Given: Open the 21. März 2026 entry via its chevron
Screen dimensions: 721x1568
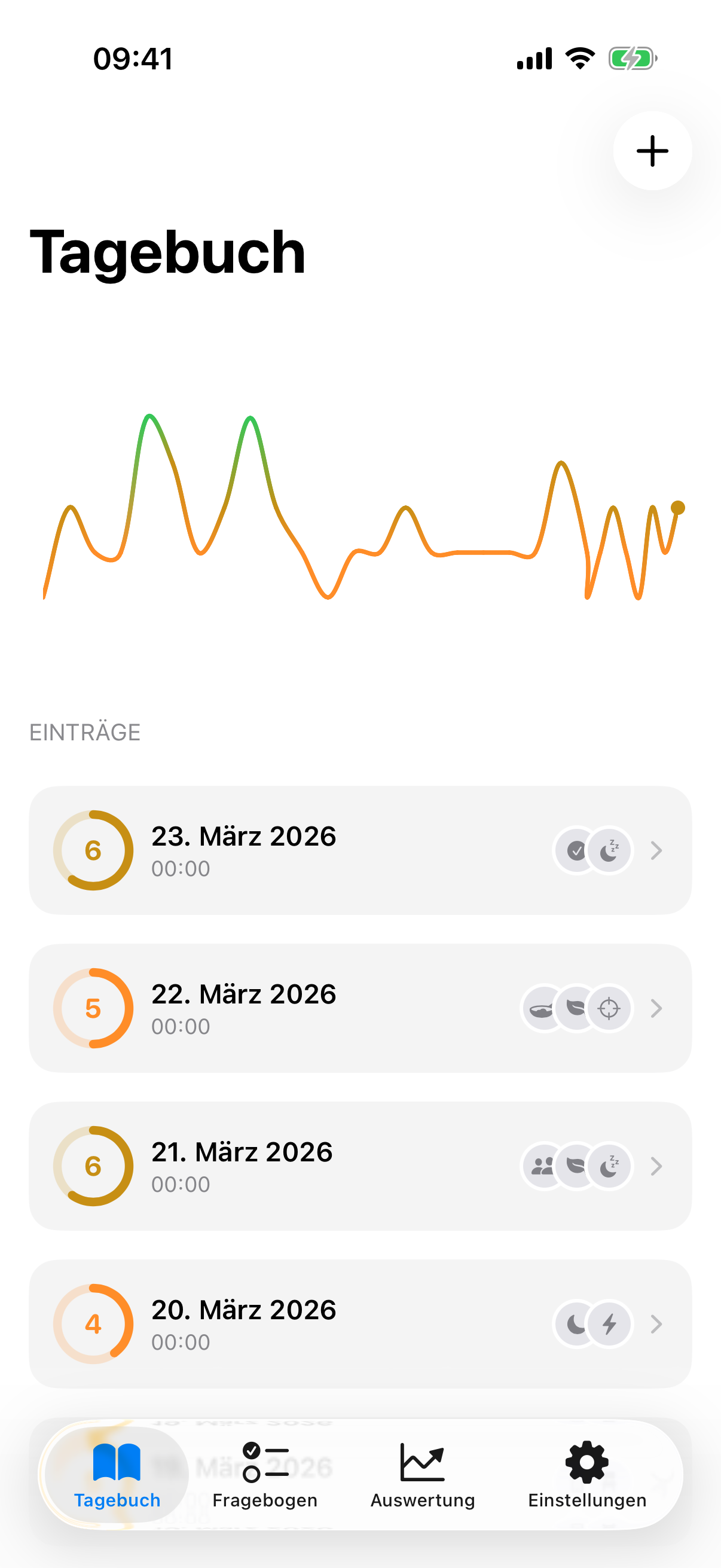Looking at the screenshot, I should pyautogui.click(x=656, y=1166).
